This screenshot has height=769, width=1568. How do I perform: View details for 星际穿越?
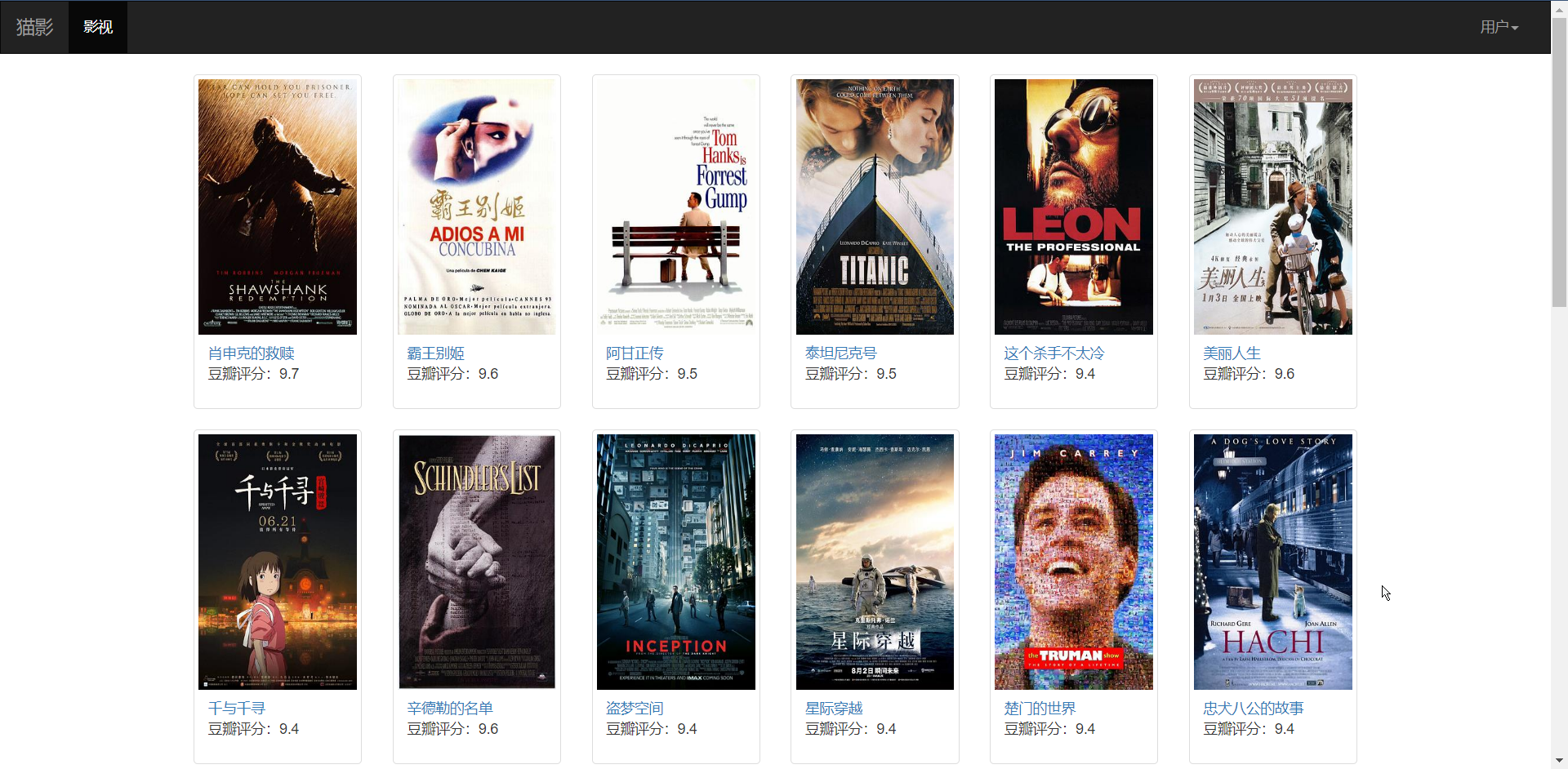coord(875,562)
